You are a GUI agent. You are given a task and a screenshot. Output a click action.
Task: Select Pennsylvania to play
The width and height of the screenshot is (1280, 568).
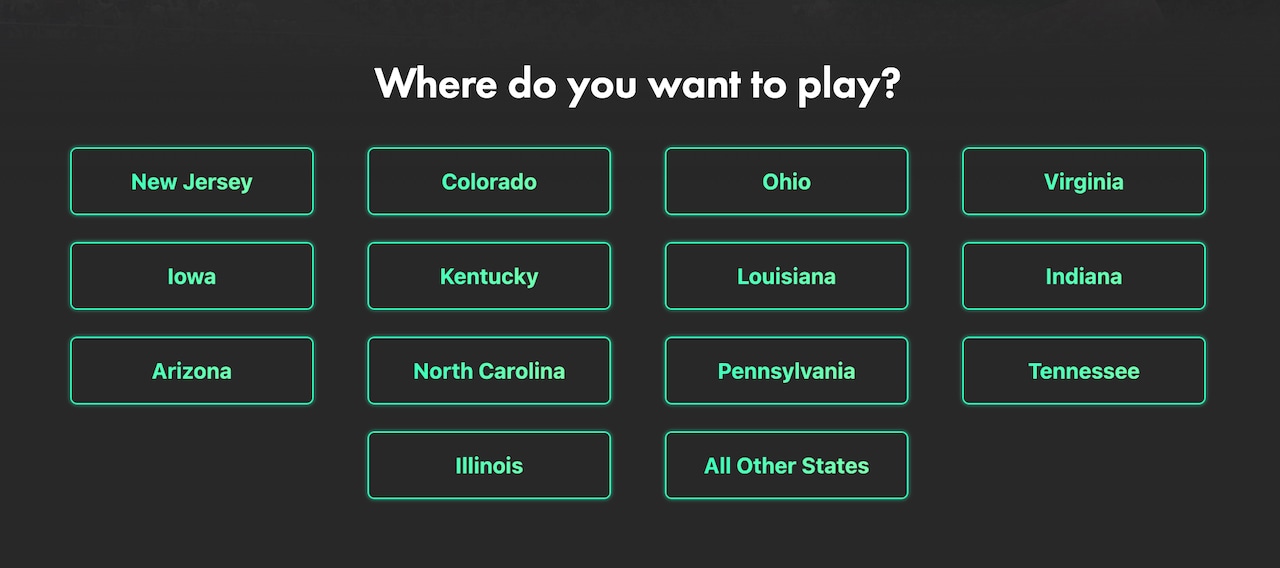[786, 371]
